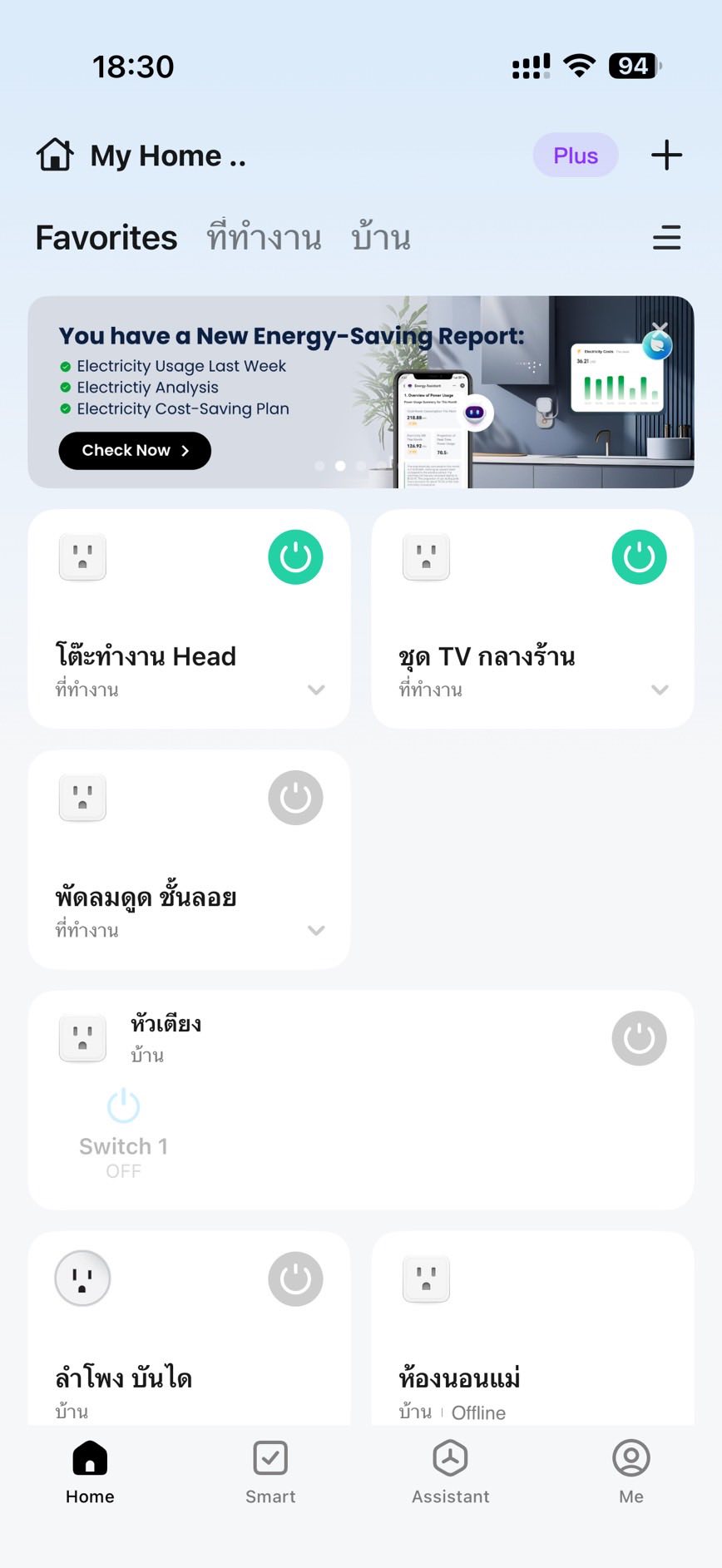Go to the Smart tab
Viewport: 722px width, 1568px height.
(x=270, y=1472)
